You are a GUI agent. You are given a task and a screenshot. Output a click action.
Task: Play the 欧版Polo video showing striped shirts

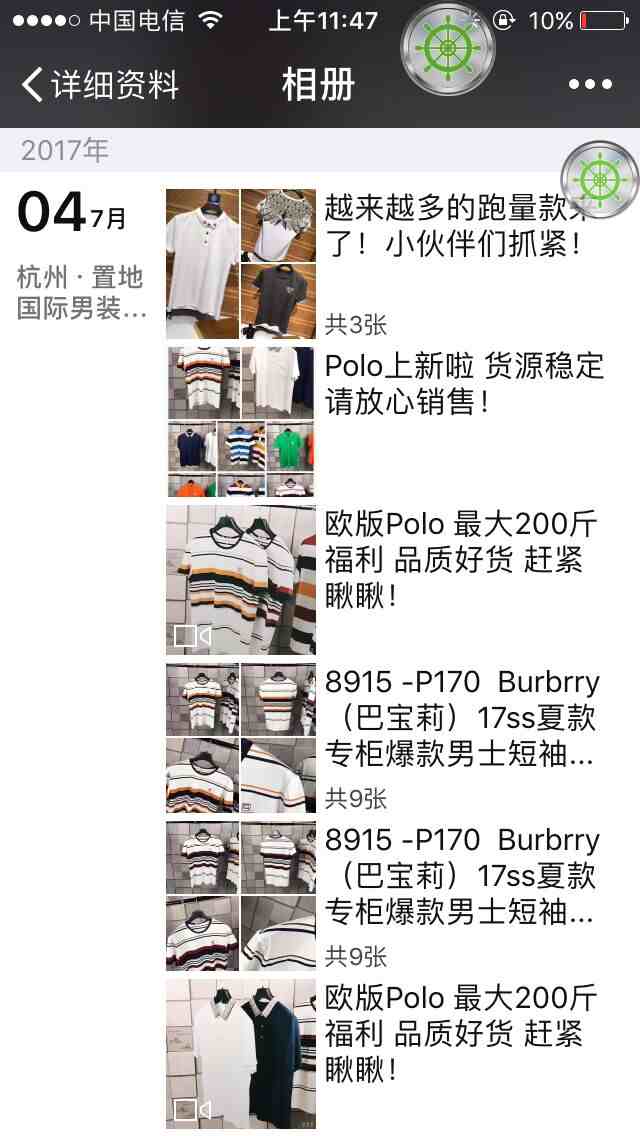point(240,580)
